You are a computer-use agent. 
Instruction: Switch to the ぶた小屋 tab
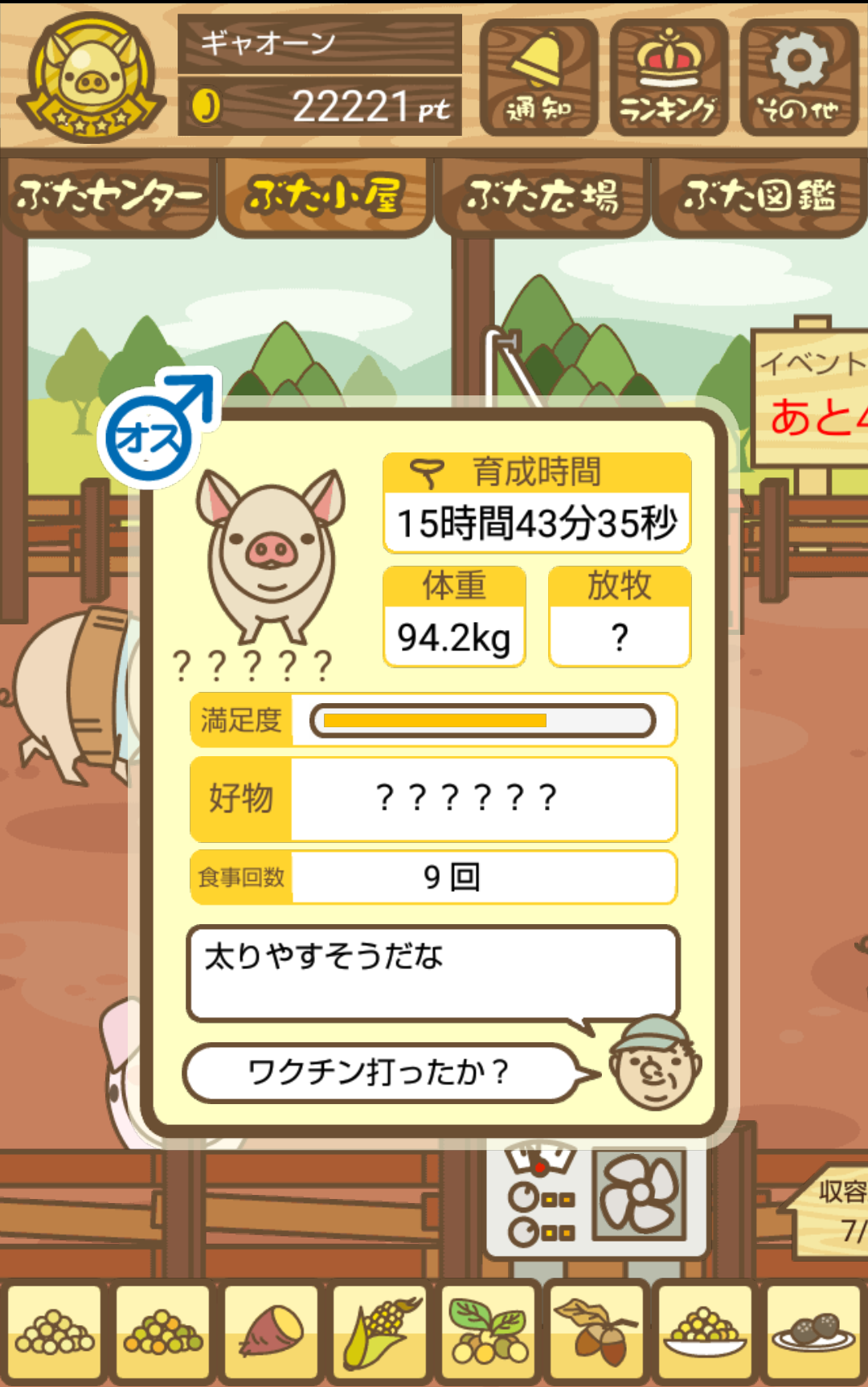tap(325, 197)
